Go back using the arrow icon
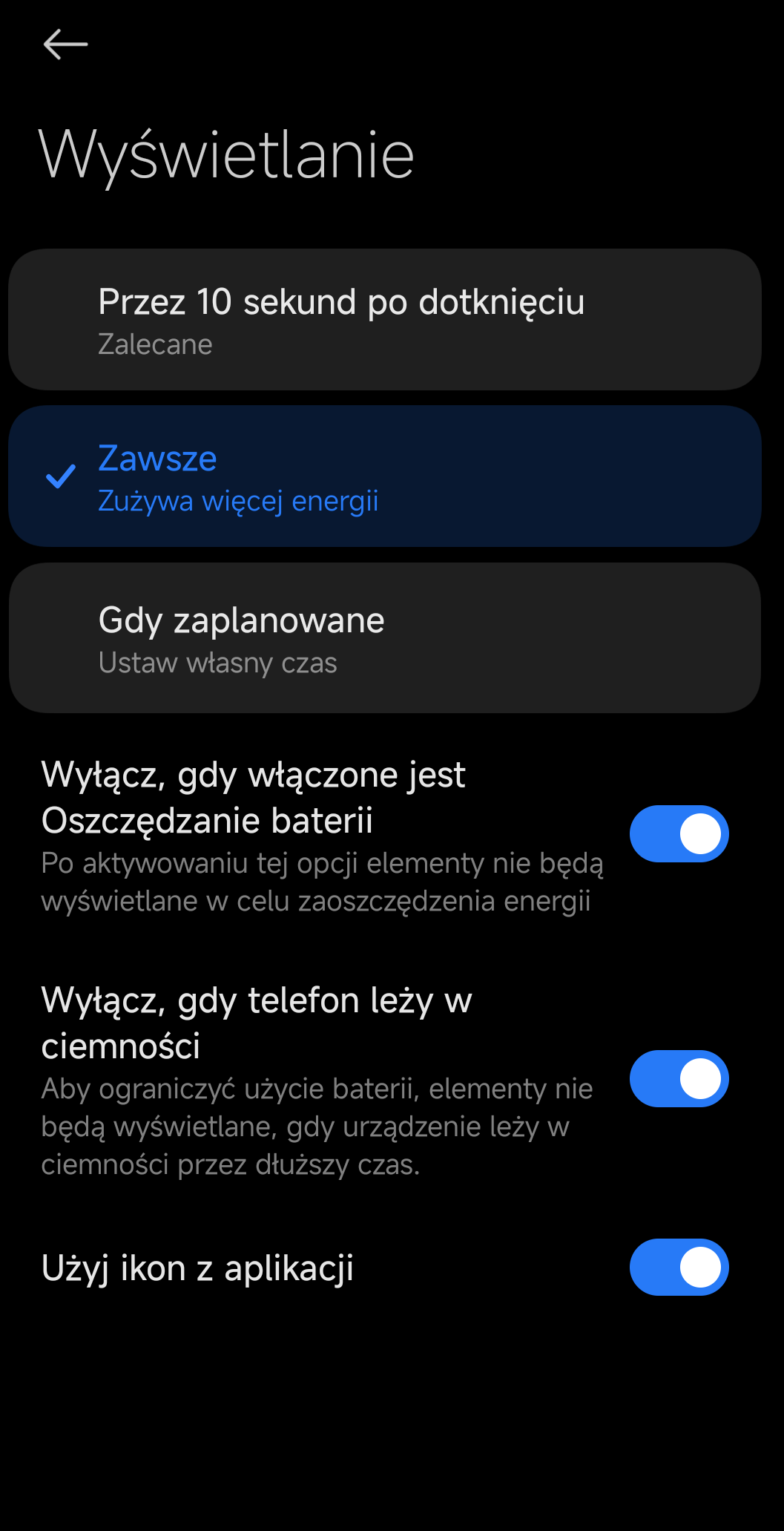Viewport: 784px width, 1531px height. tap(65, 45)
